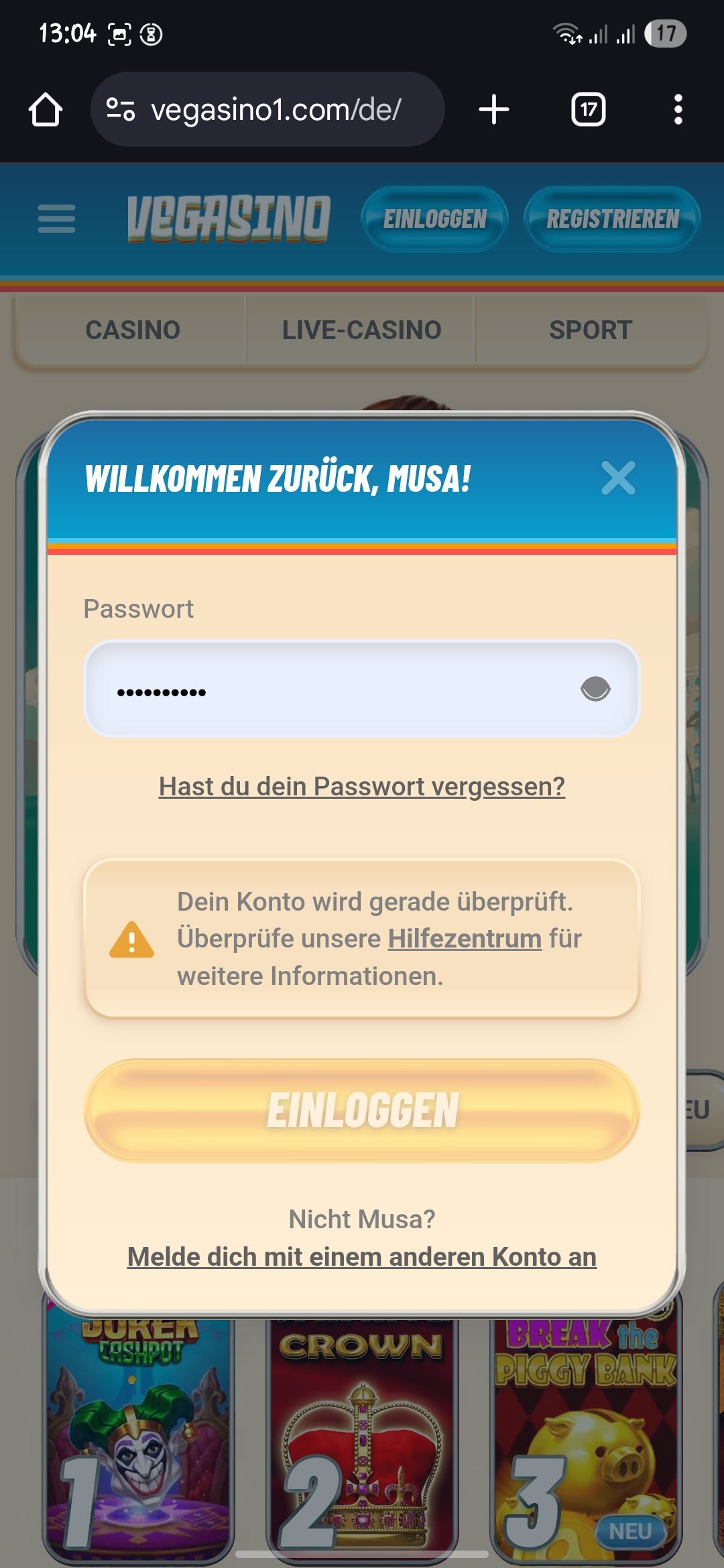Tap the yellow Einloggen button in the dialog
This screenshot has width=724, height=1568.
[362, 1110]
